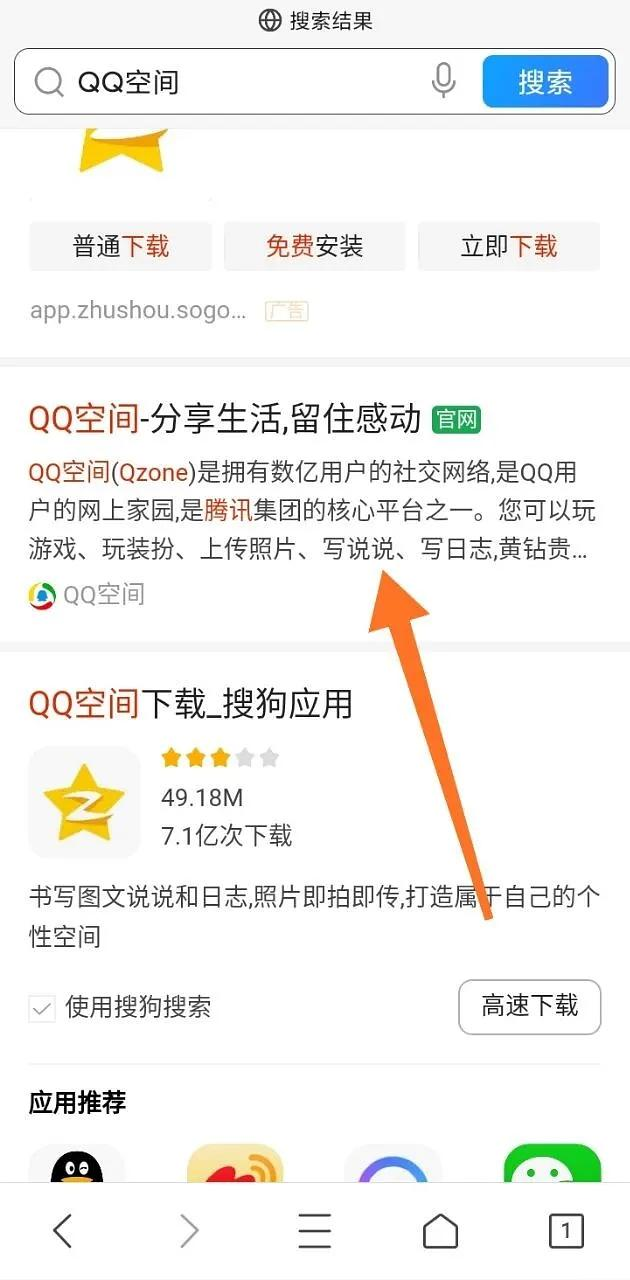The height and width of the screenshot is (1280, 630).
Task: Go to the browser home page
Action: 440,1231
